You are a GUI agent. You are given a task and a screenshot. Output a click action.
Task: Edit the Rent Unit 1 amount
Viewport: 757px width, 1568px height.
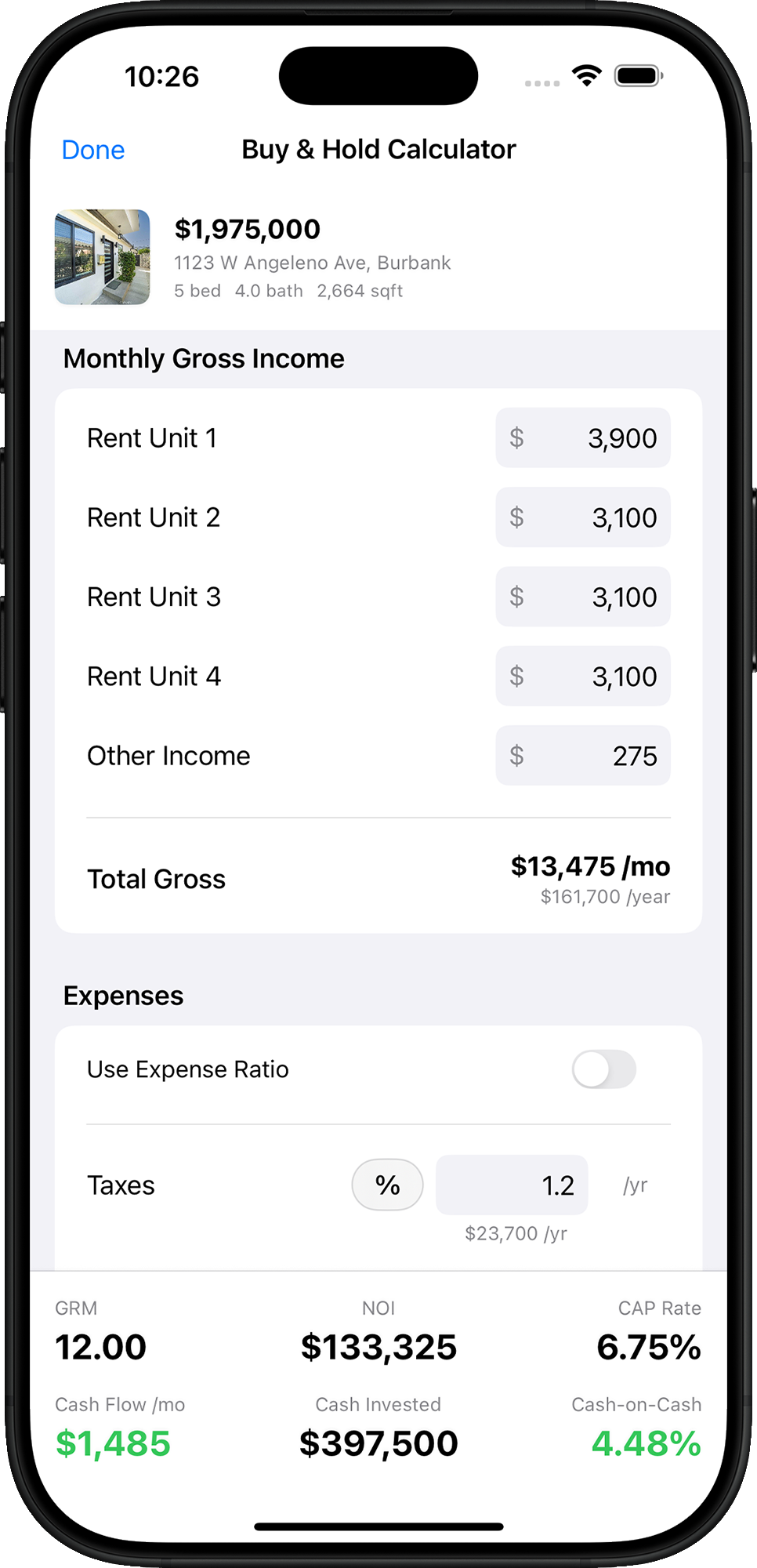pos(582,438)
